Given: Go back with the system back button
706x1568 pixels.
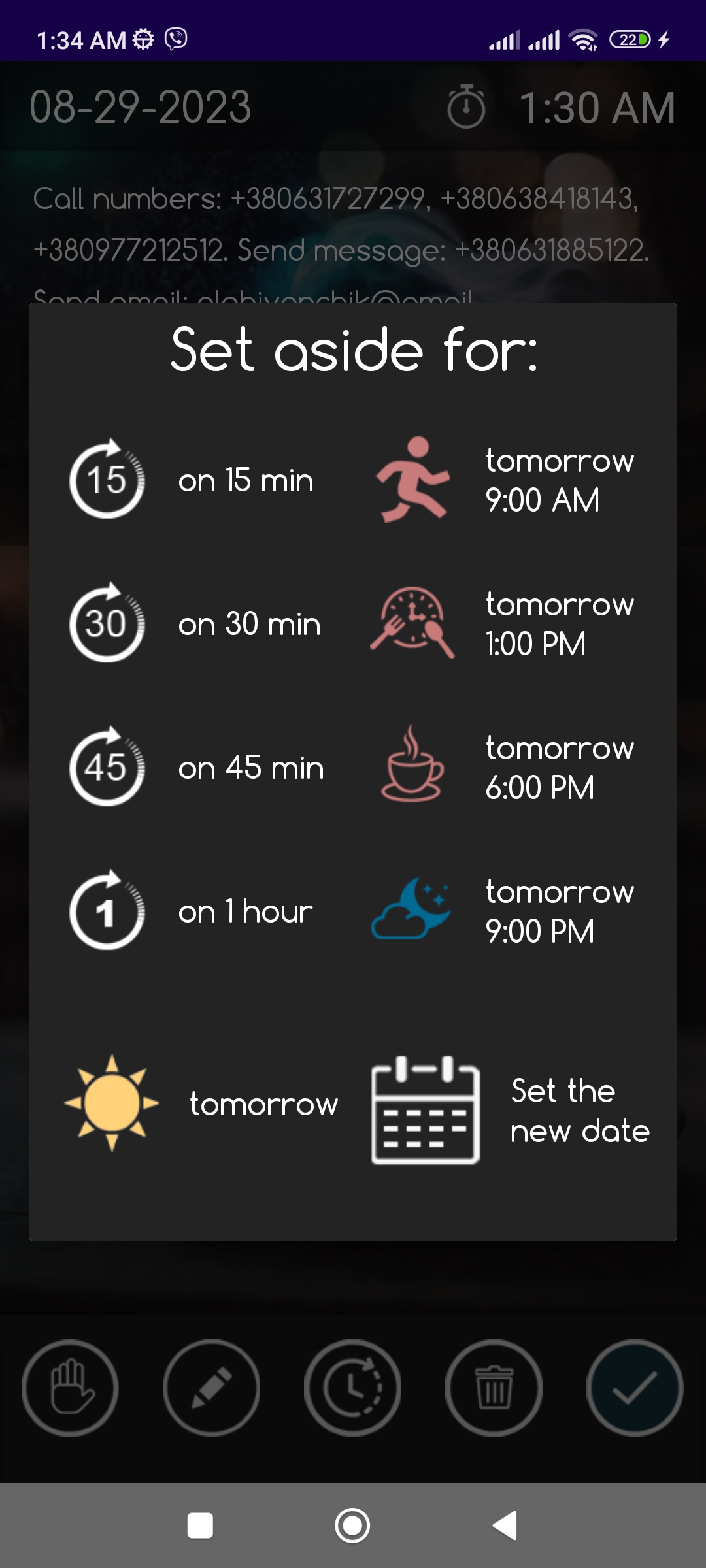Looking at the screenshot, I should click(505, 1526).
